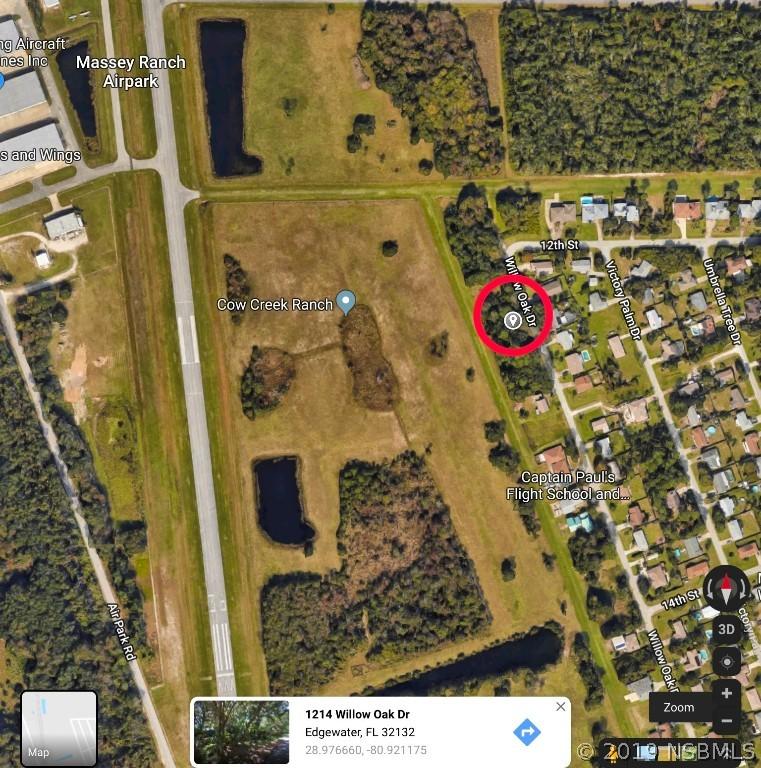
Task: Show my current location
Action: pos(727,662)
